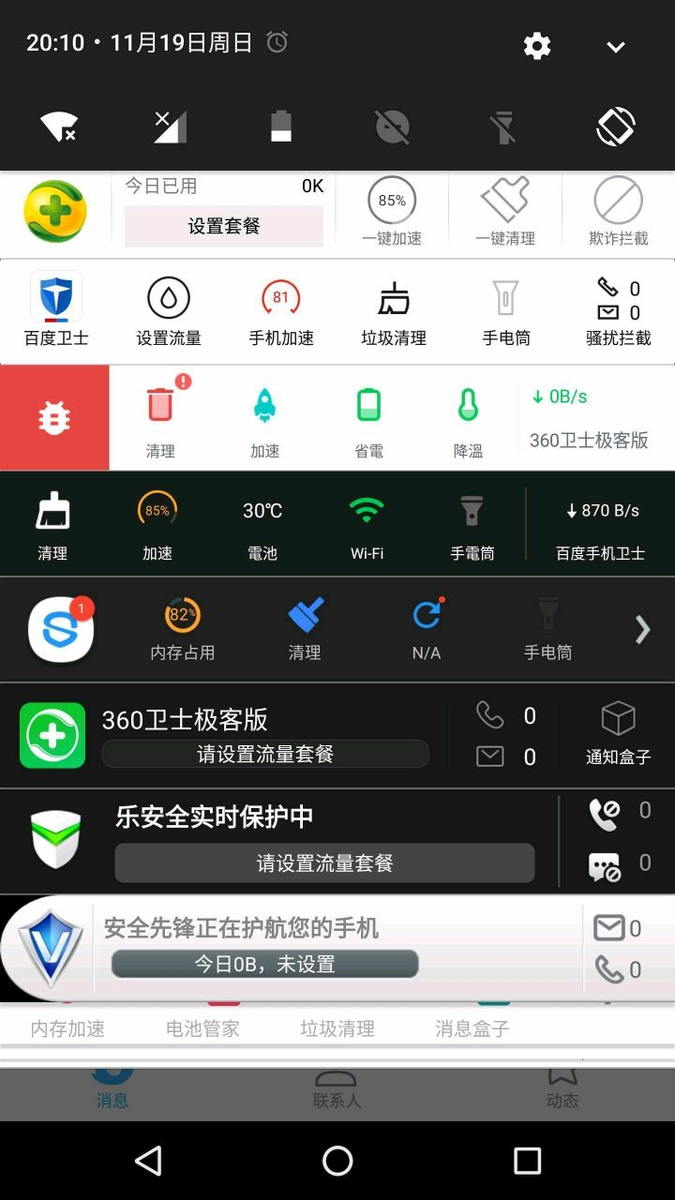675x1200 pixels.
Task: Go to home screen via navigation bar
Action: 337,1160
